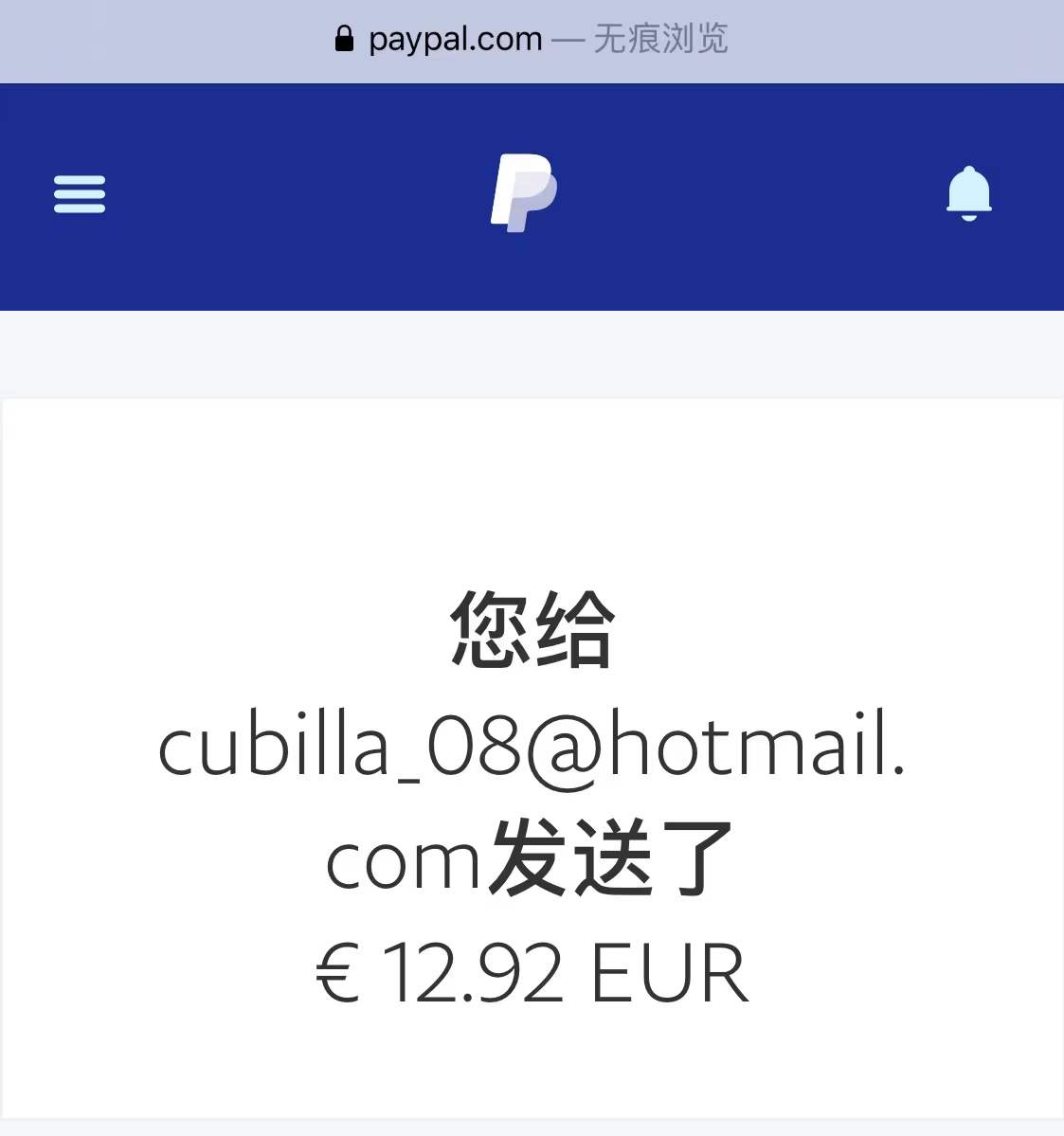The width and height of the screenshot is (1064, 1136).
Task: Open the hamburger menu
Action: pos(80,194)
